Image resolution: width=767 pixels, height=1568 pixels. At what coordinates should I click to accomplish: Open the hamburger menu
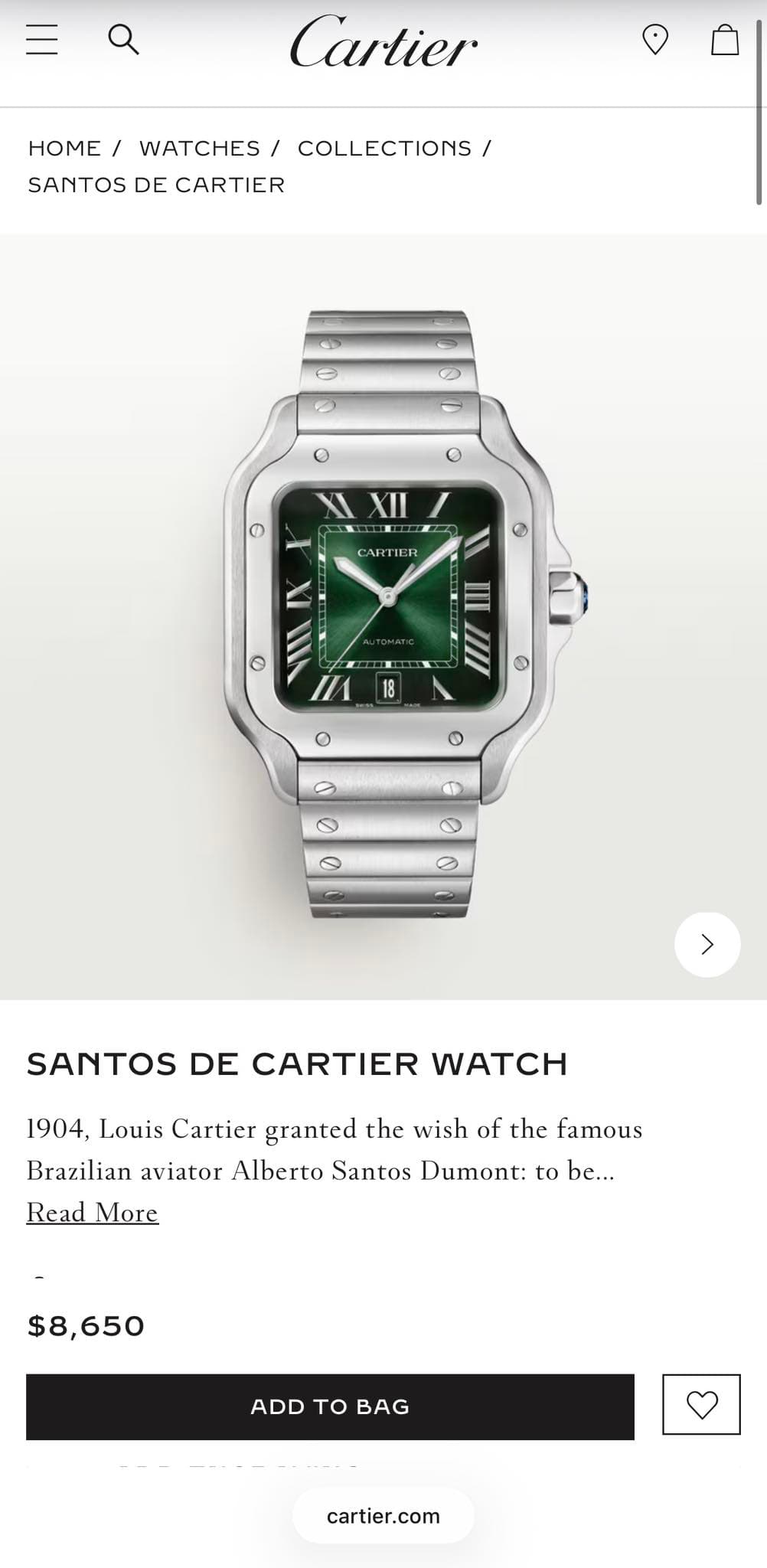(42, 39)
